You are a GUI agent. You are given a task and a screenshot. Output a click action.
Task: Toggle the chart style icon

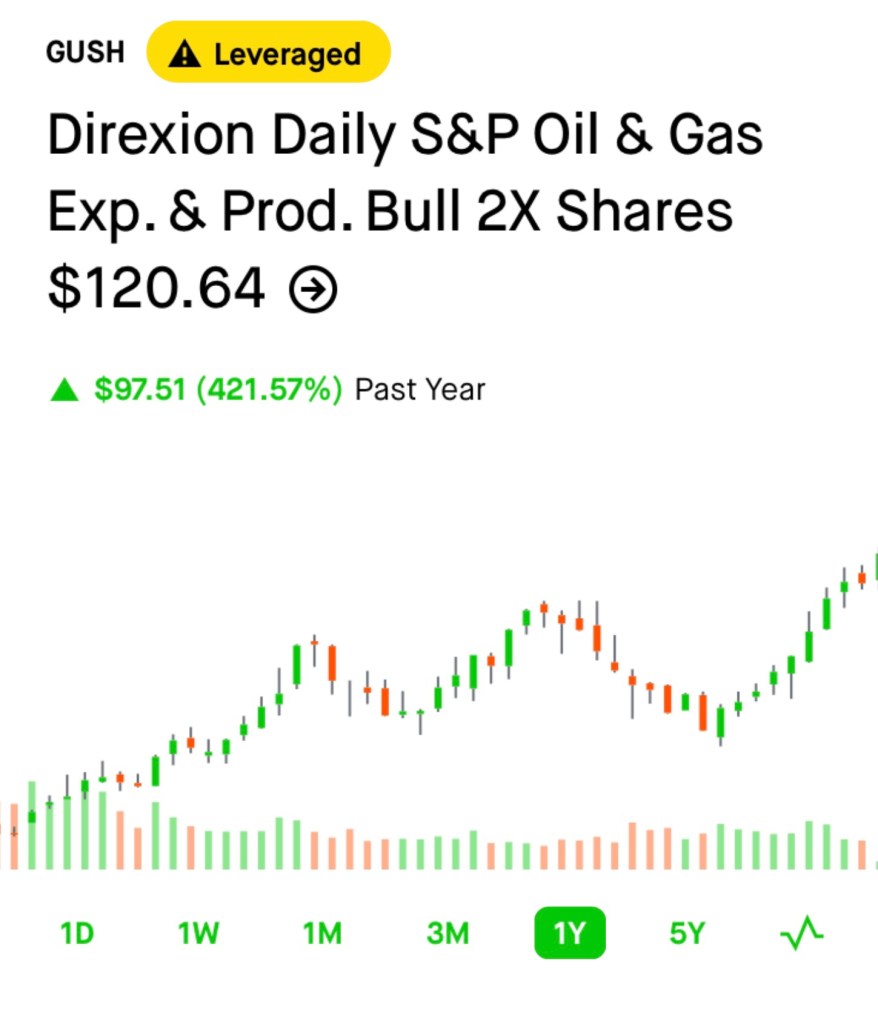tap(801, 934)
